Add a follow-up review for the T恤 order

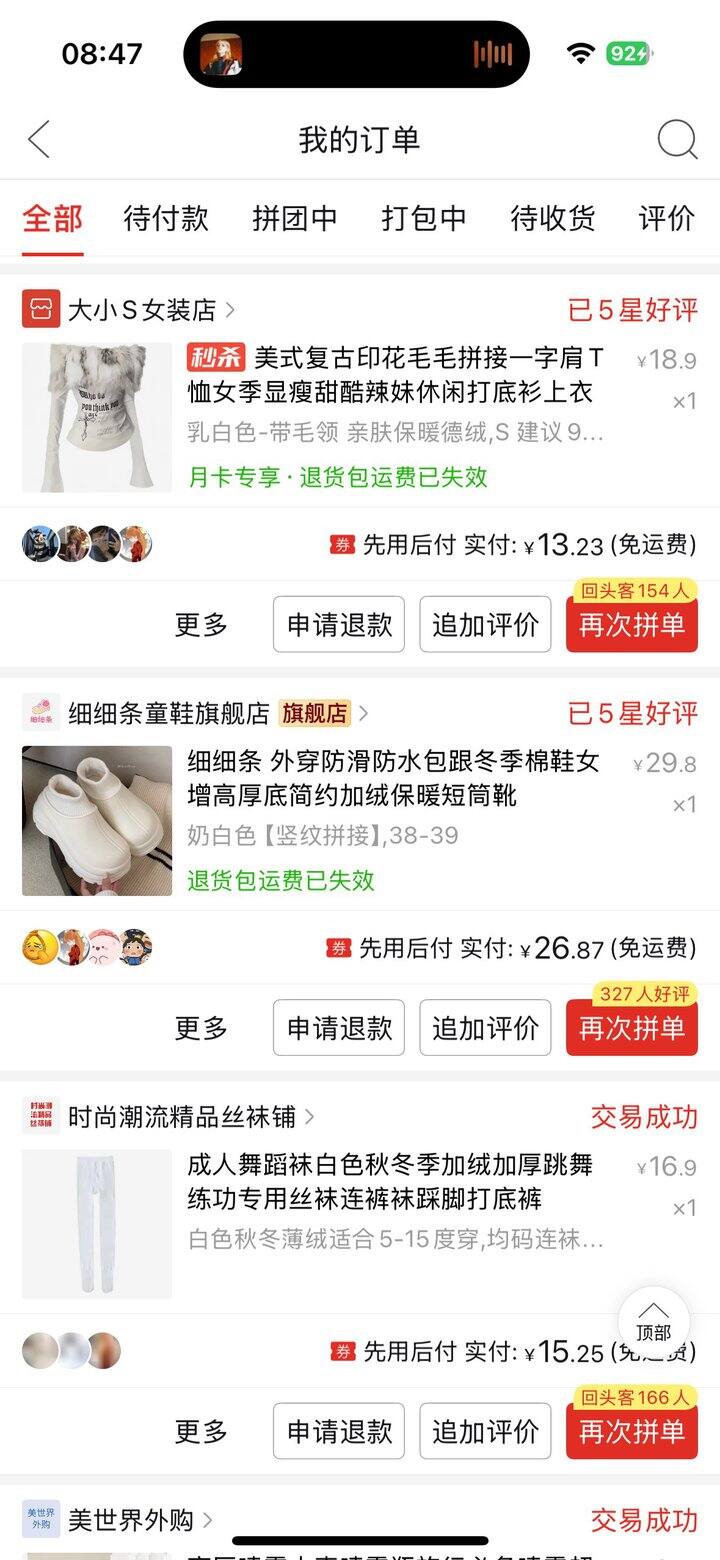(x=485, y=625)
